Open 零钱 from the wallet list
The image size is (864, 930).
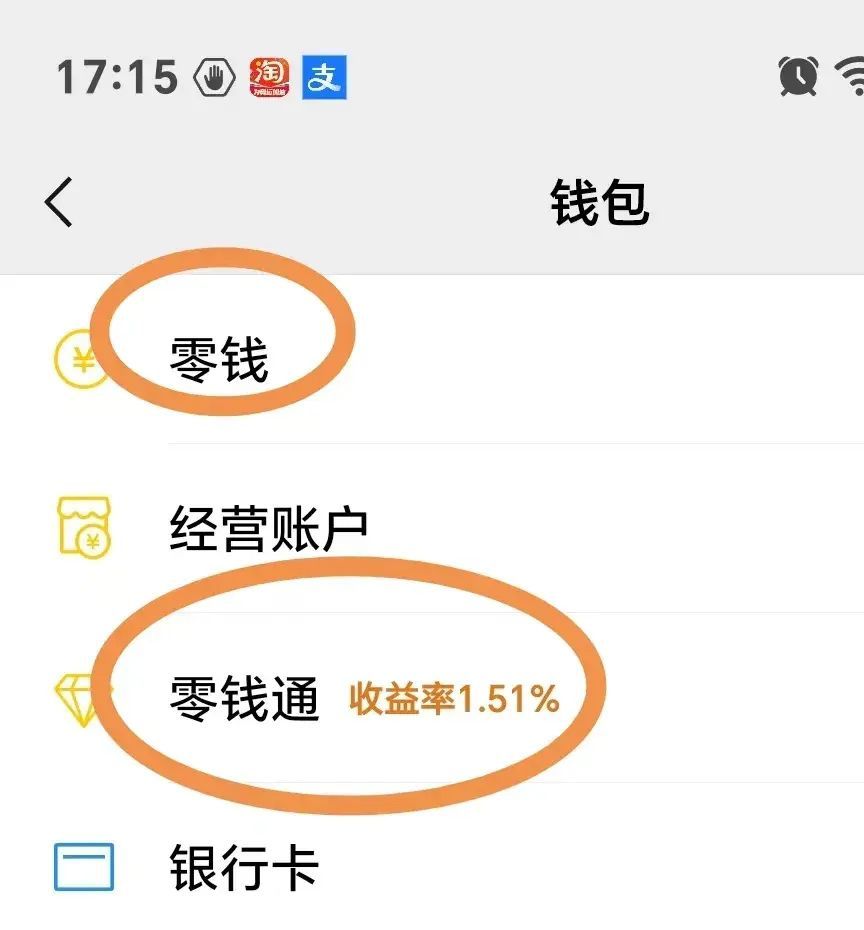[220, 358]
